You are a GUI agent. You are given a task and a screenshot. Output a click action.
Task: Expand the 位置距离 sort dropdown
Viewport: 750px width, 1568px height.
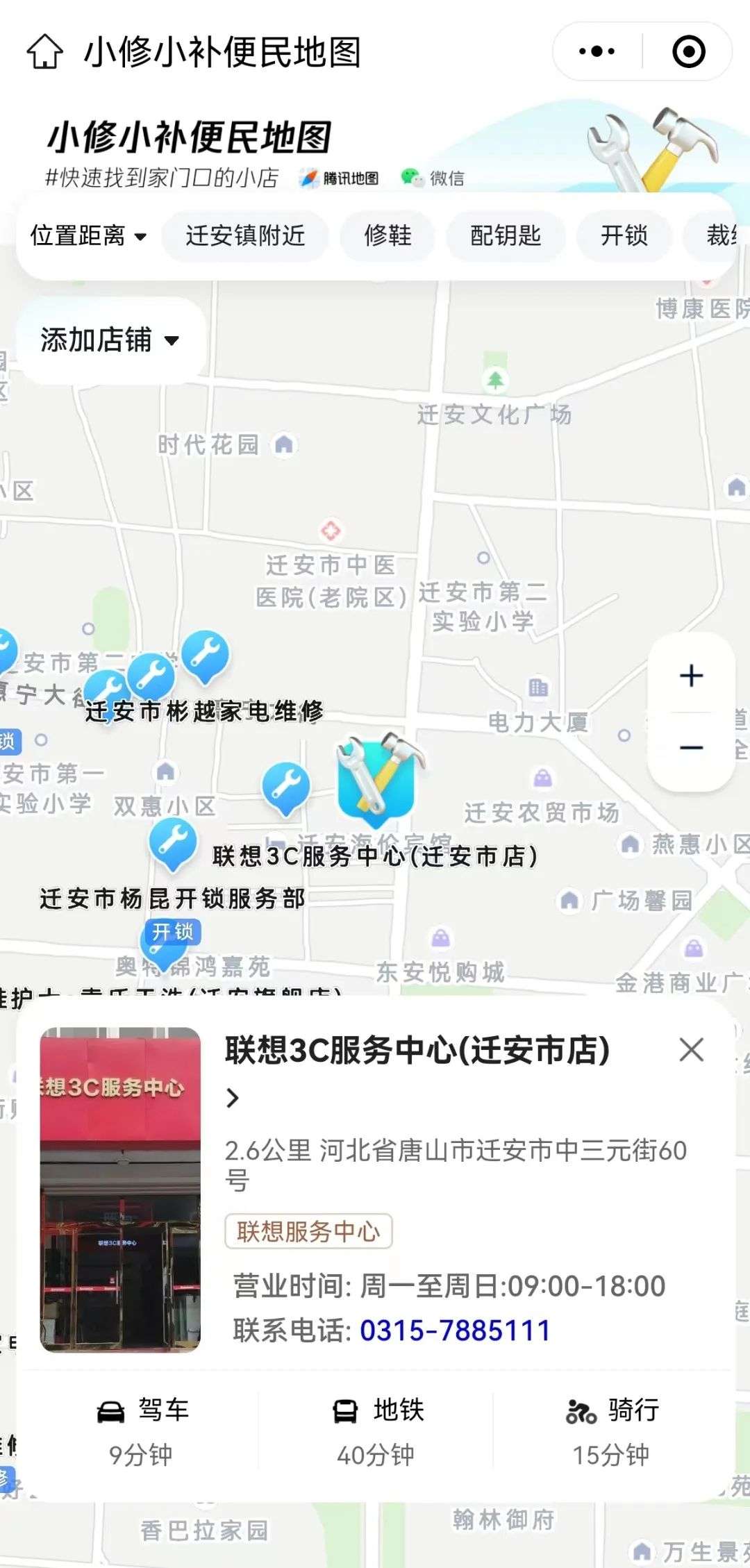89,236
